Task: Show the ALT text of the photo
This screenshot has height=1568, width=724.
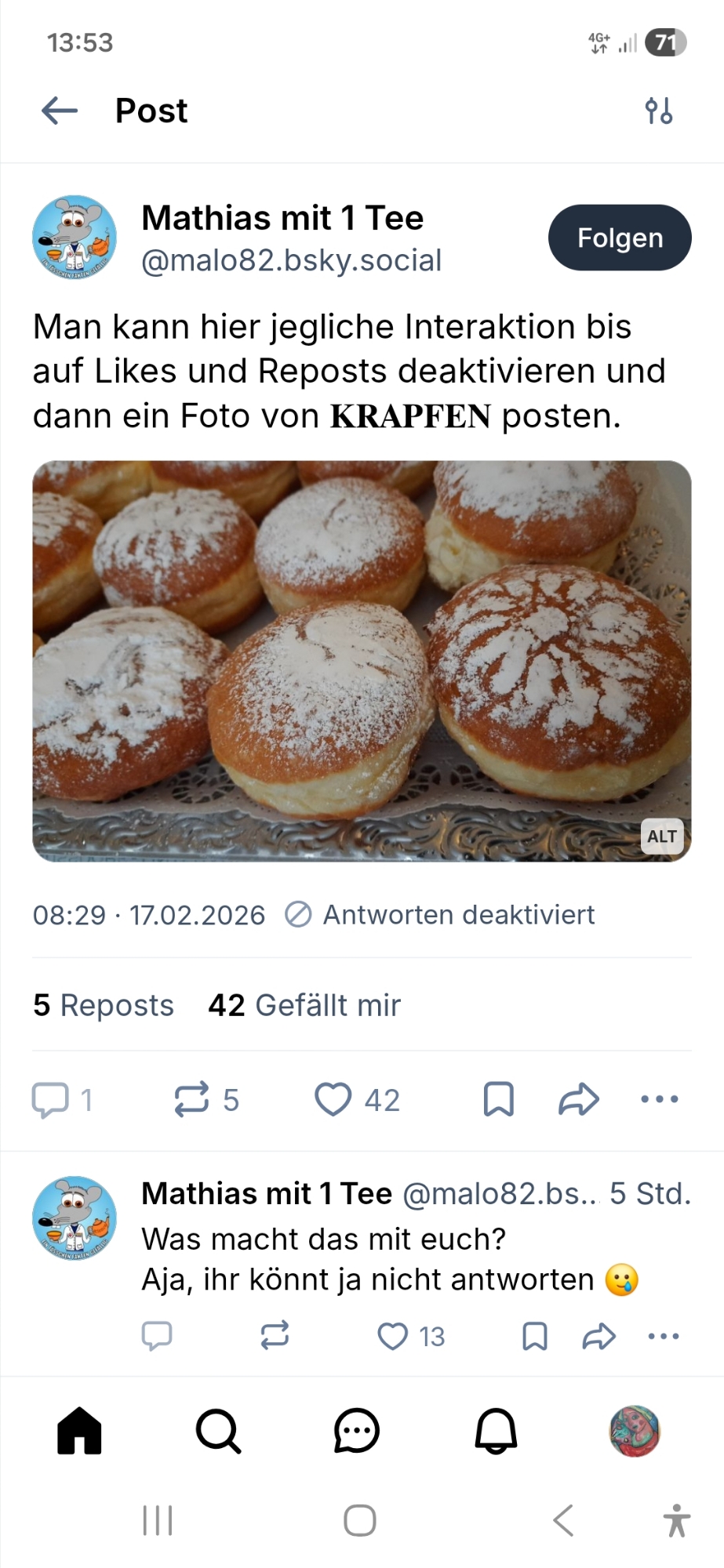Action: (x=661, y=837)
